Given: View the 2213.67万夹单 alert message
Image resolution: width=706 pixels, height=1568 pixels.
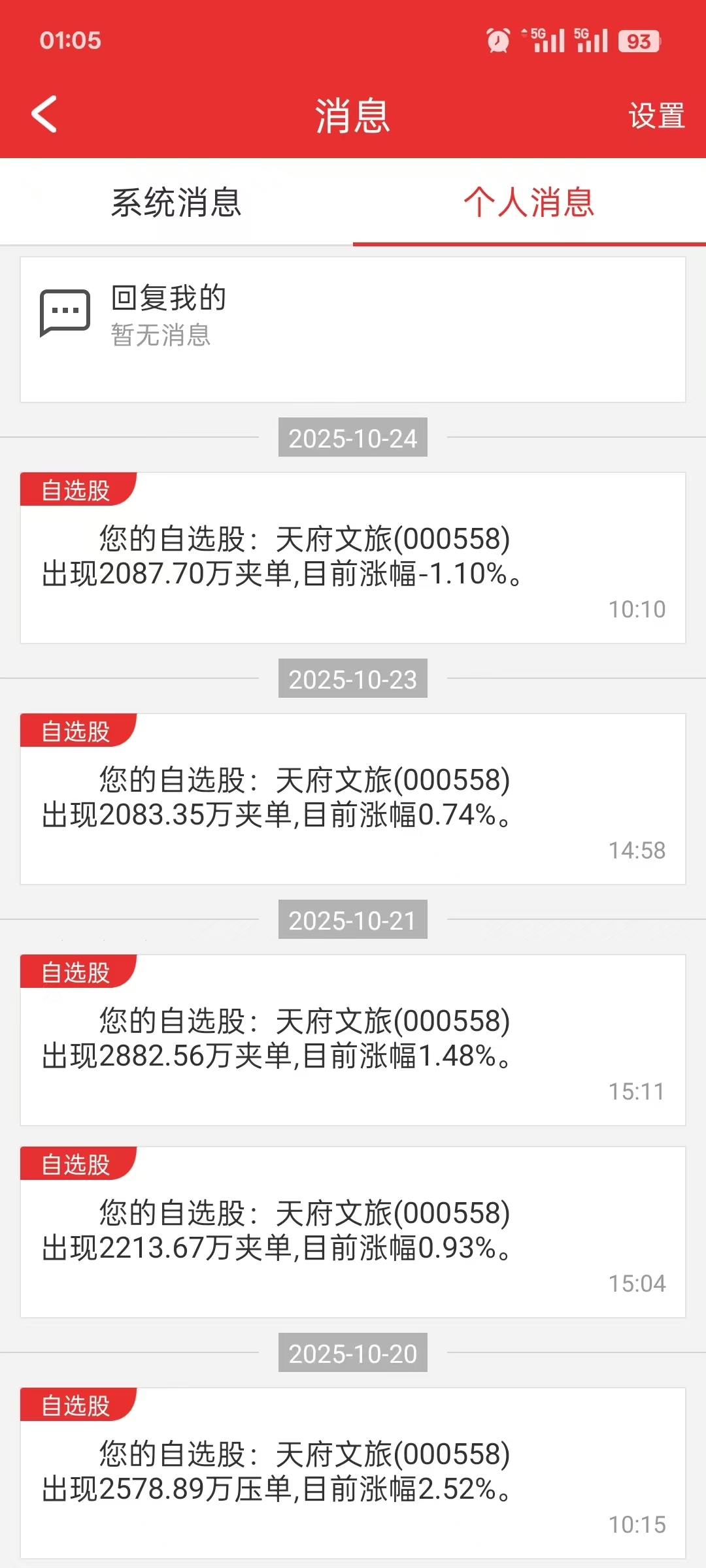Looking at the screenshot, I should click(353, 1232).
